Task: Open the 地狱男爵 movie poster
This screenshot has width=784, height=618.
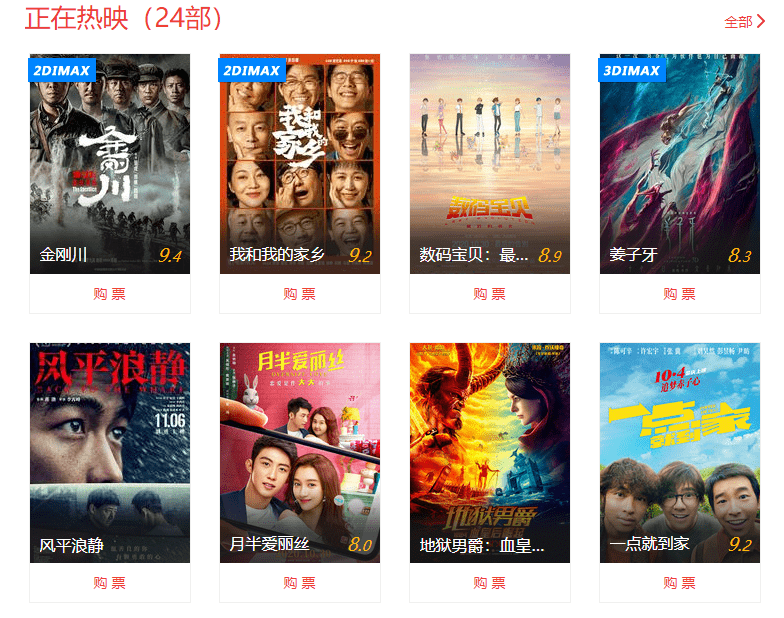Action: (x=490, y=450)
